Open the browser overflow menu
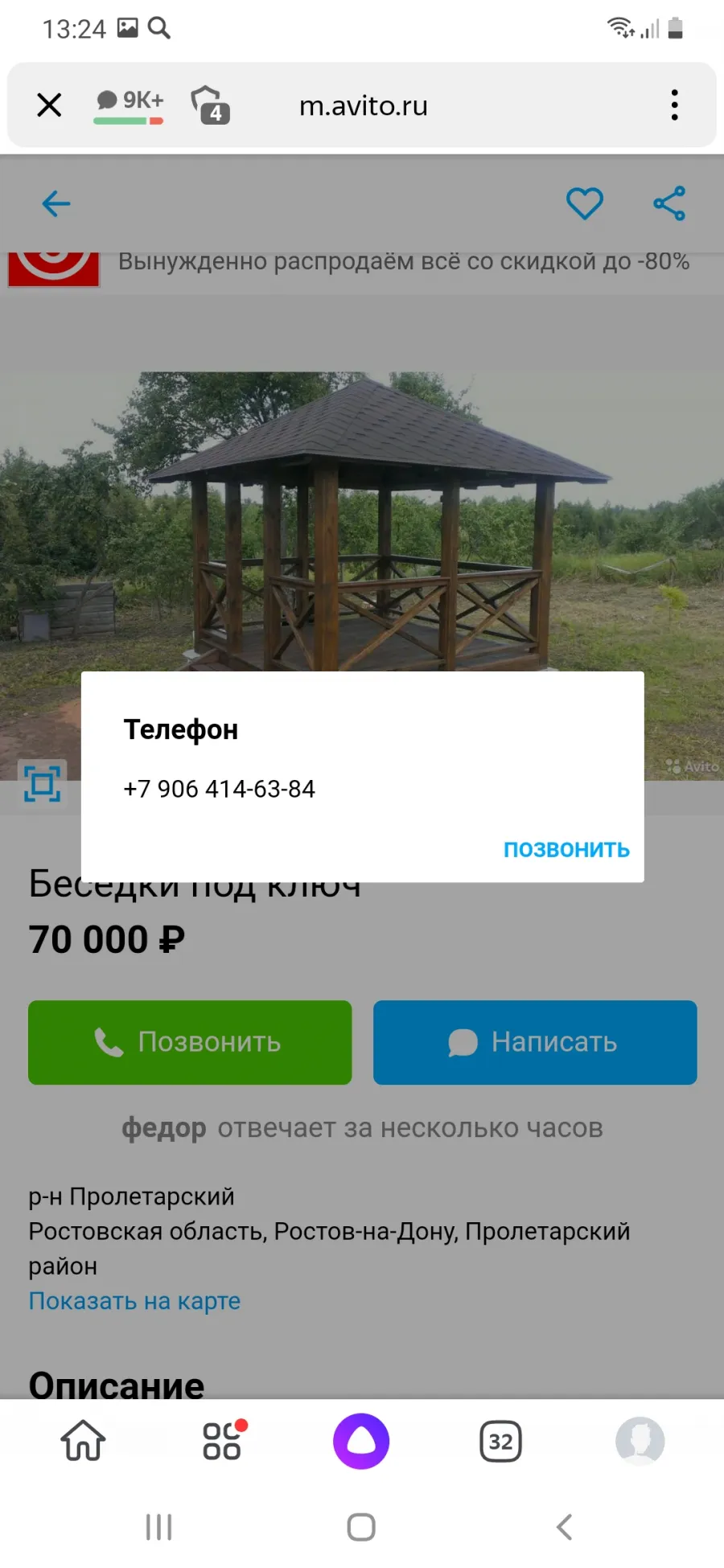724x1568 pixels. [x=674, y=105]
